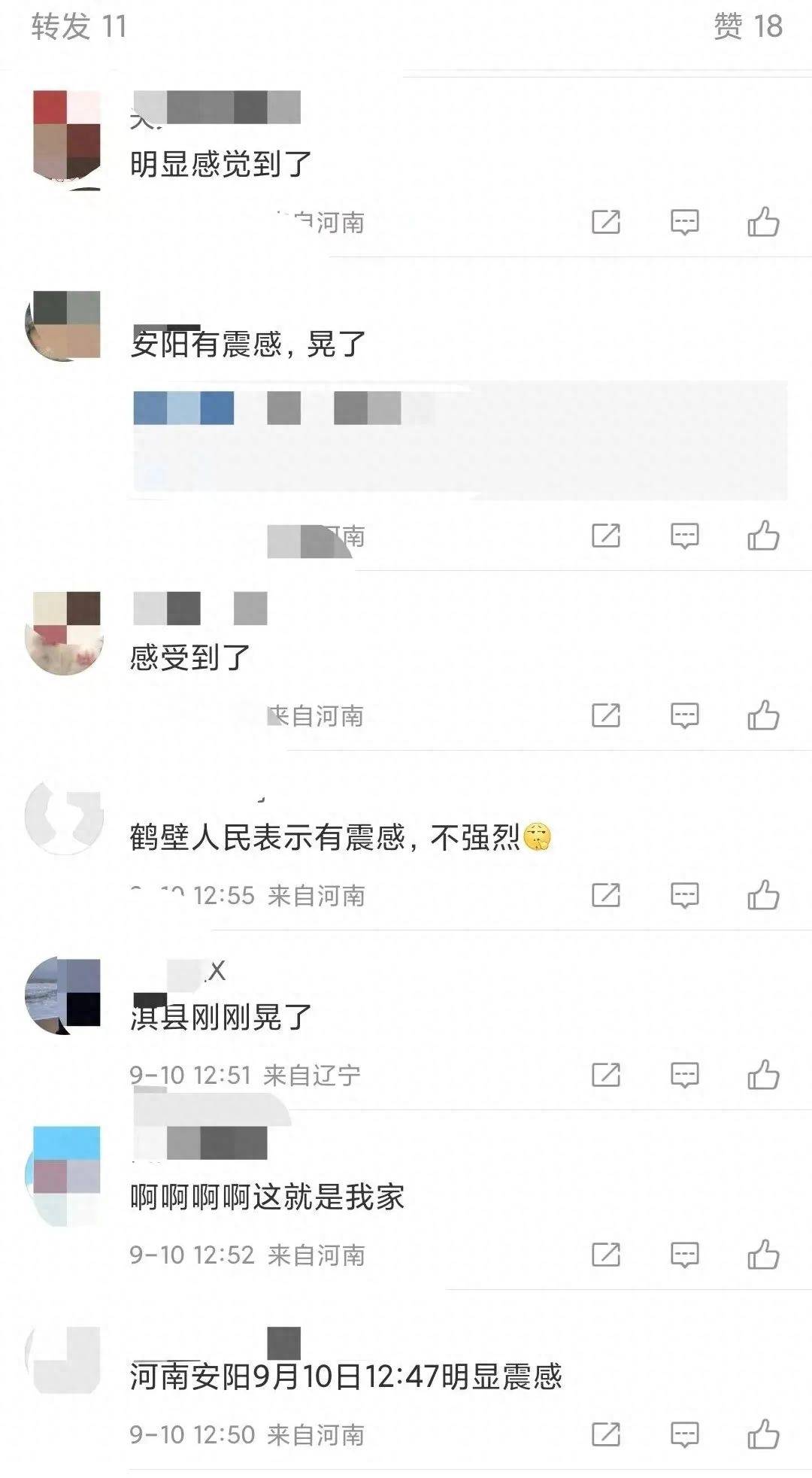
Task: Repost the comment 淇县刚刚晃了
Action: [606, 1075]
